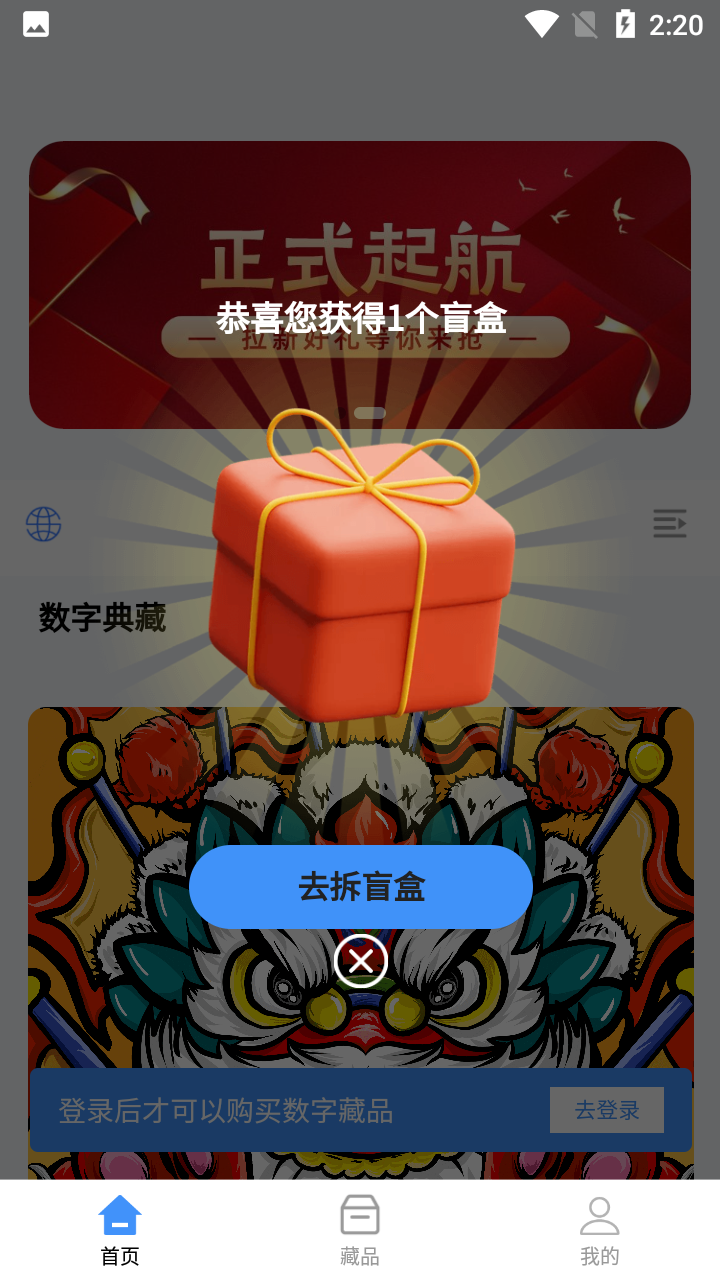This screenshot has width=720, height=1280.
Task: Tap the 去拆盲盒 button
Action: coord(360,887)
